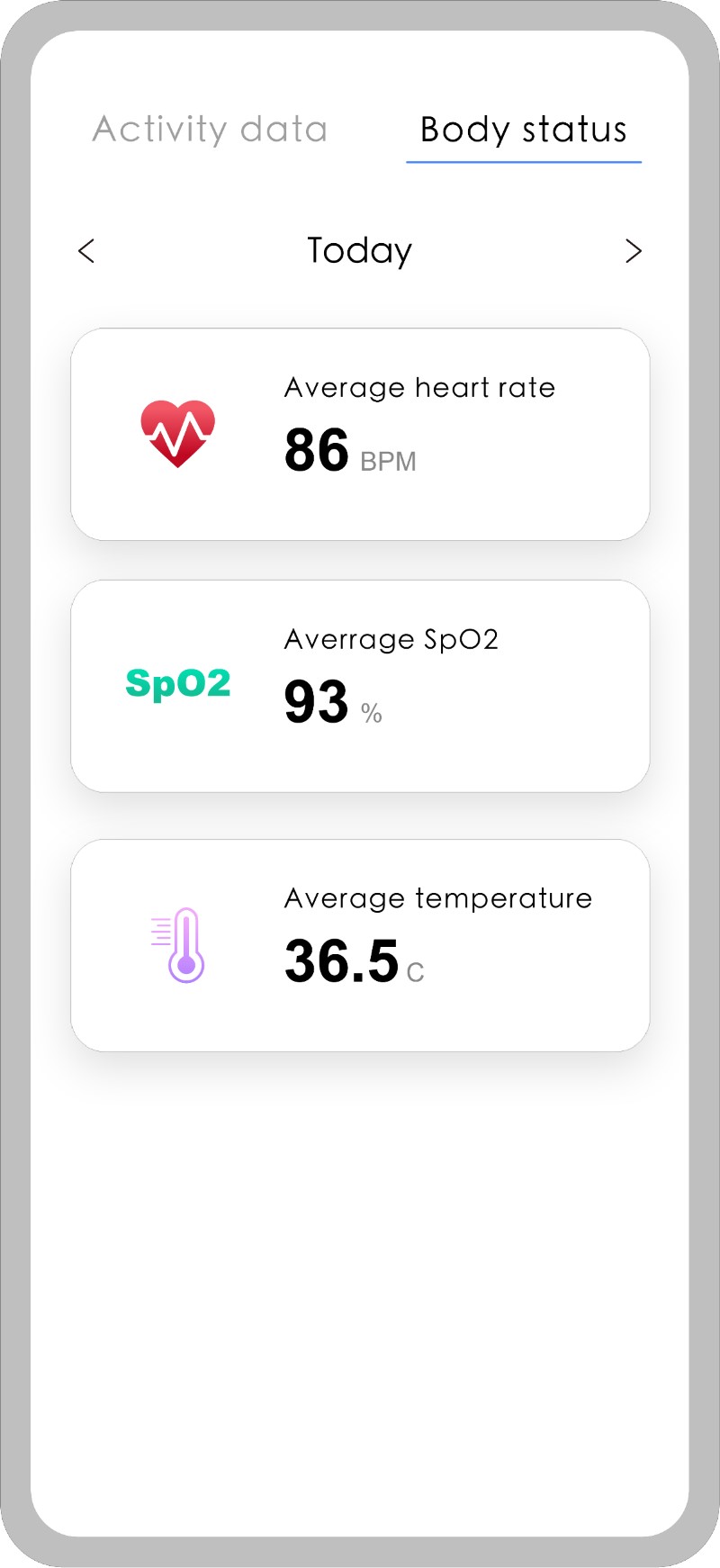Open the Average heart rate card
This screenshot has height=1568, width=720.
360,434
